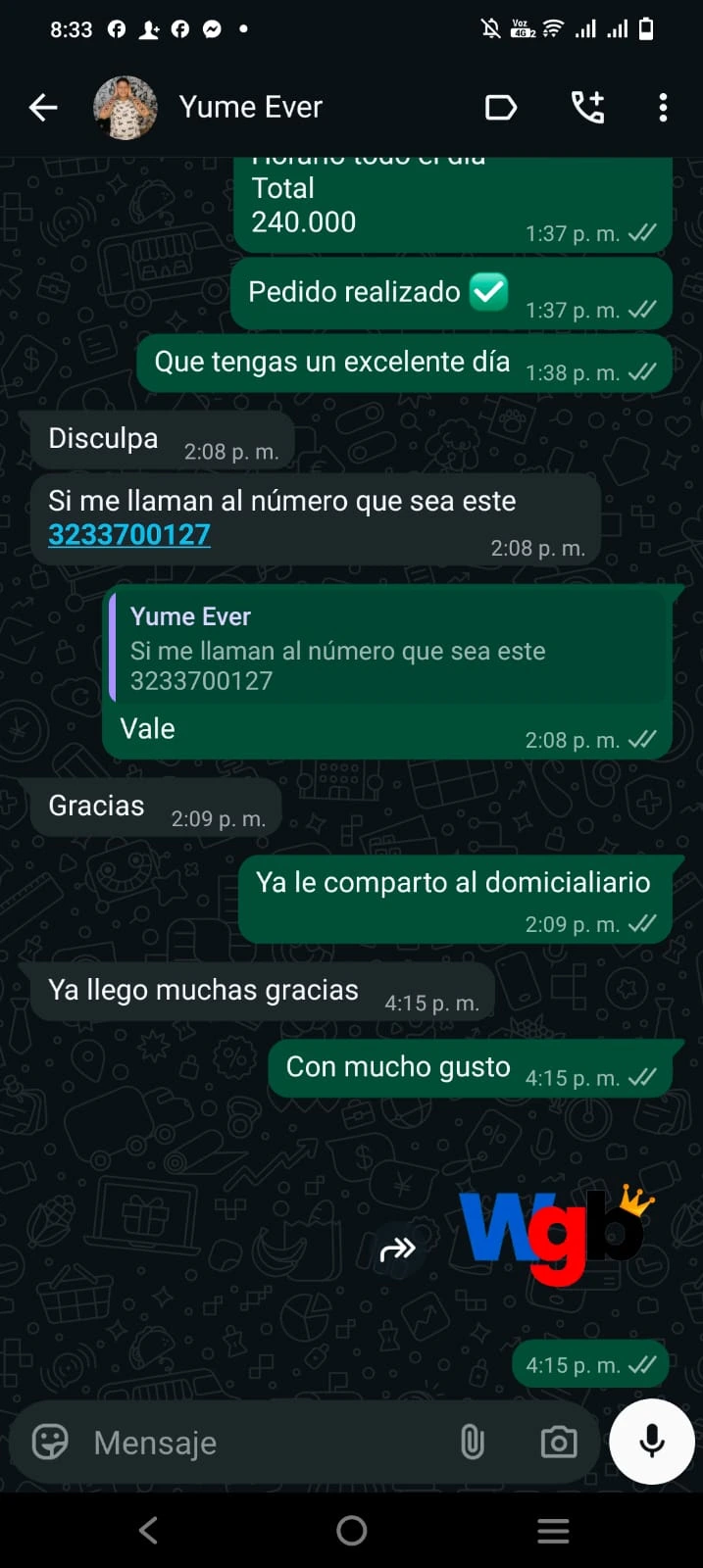Open the emoji picker

click(50, 1443)
